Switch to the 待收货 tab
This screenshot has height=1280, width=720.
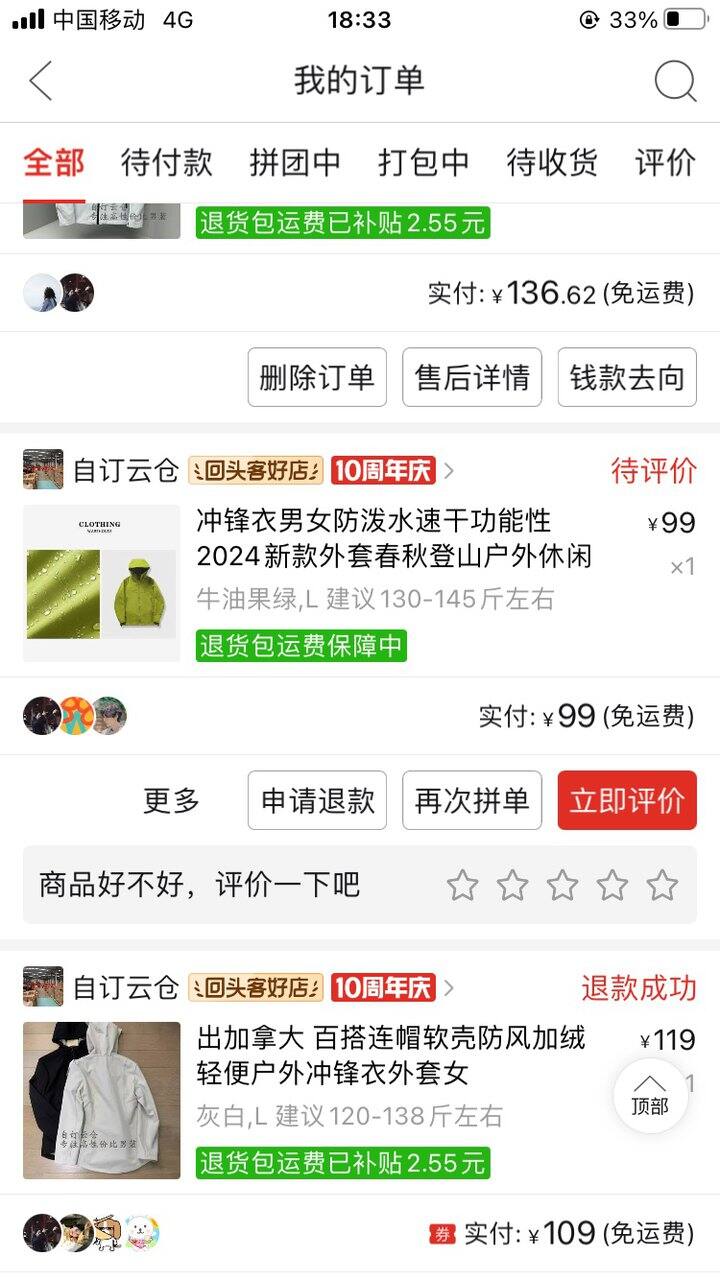(552, 162)
